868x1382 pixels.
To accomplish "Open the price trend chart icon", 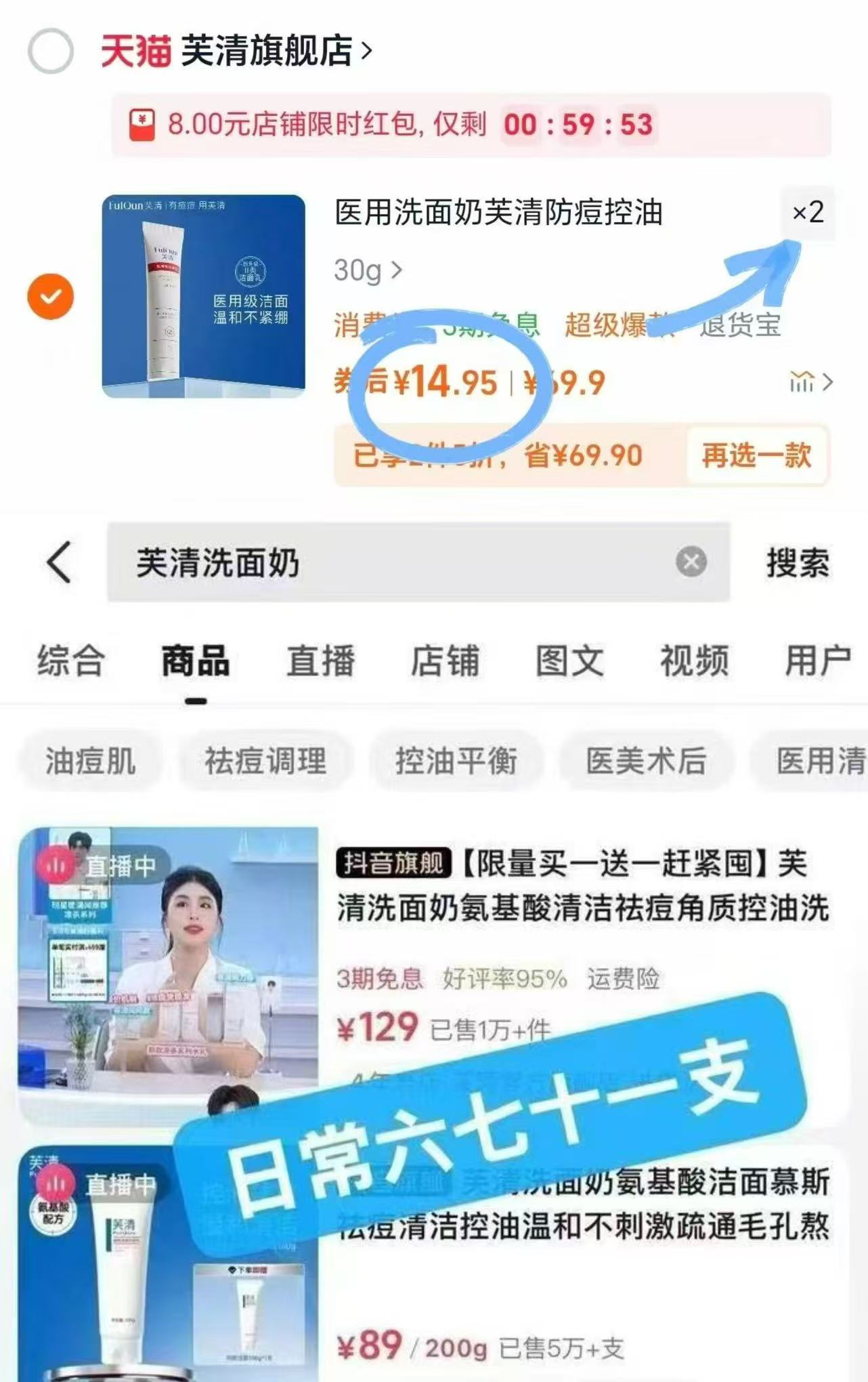I will click(x=802, y=383).
